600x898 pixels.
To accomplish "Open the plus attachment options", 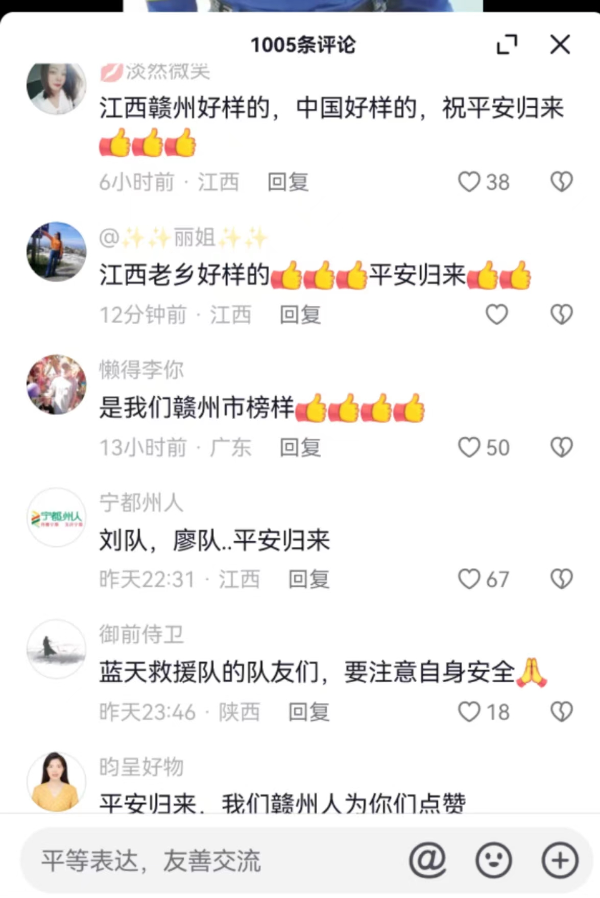I will (560, 860).
